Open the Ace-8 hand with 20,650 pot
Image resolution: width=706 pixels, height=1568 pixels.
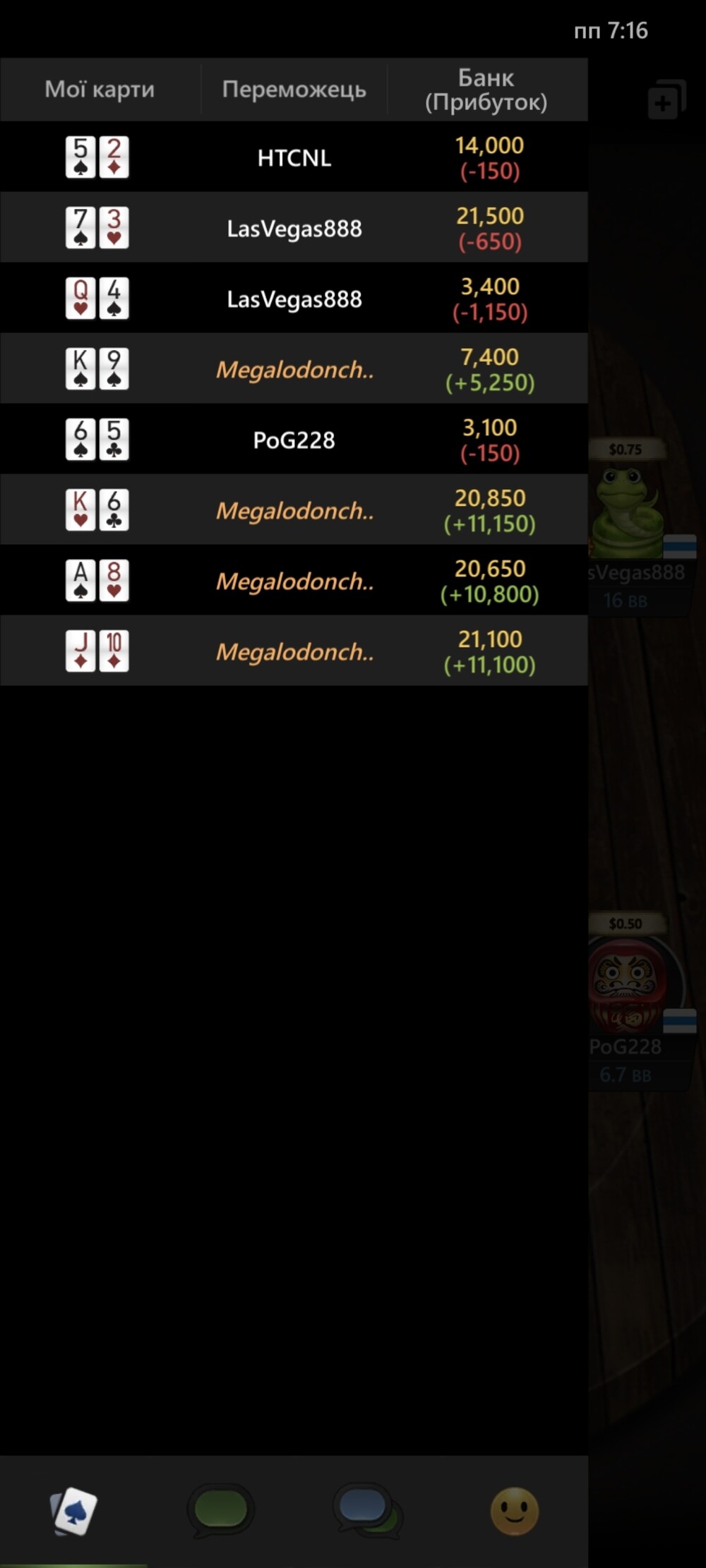pos(294,580)
